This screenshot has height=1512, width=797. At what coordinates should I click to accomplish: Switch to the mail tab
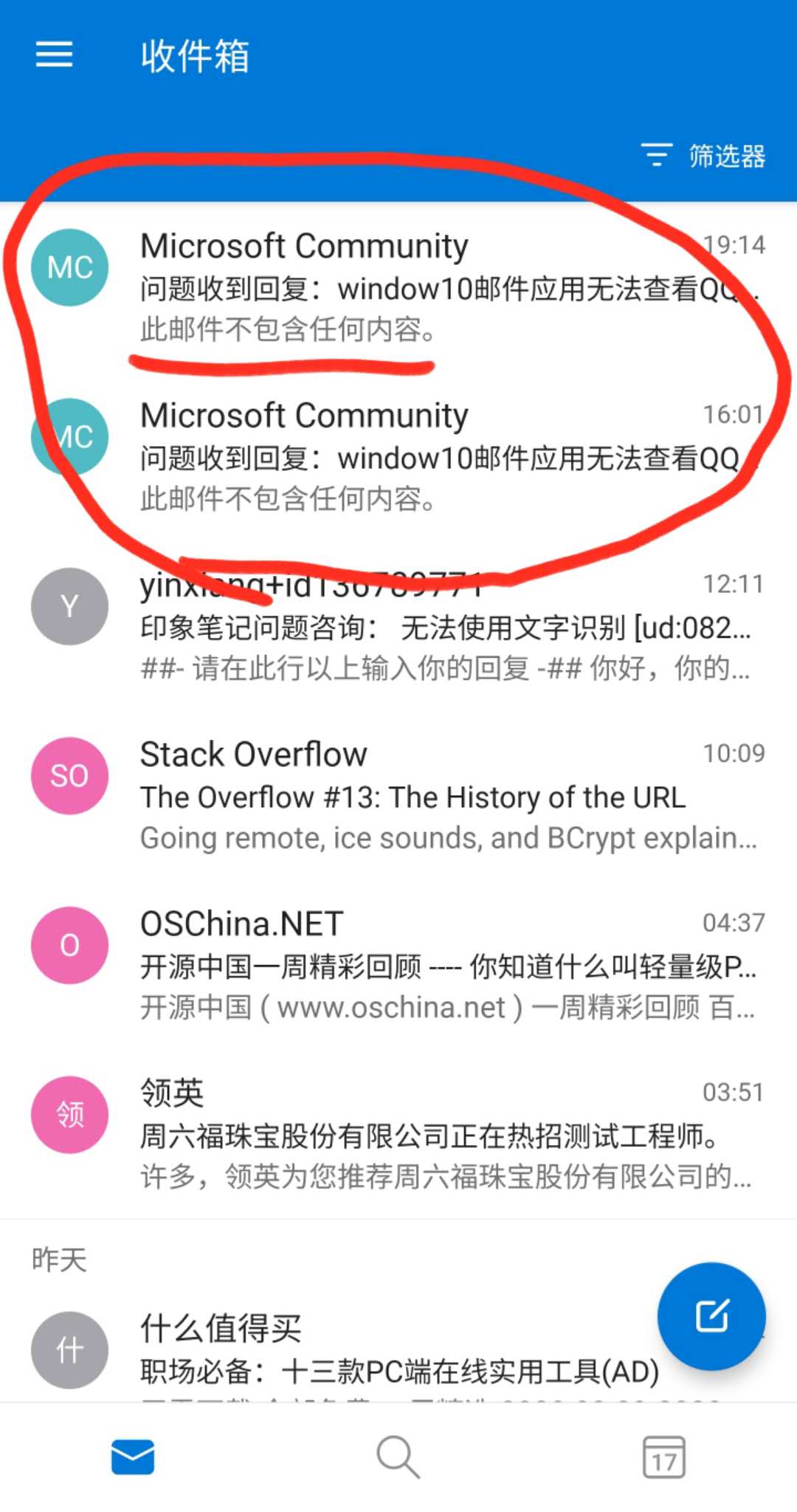[133, 1457]
